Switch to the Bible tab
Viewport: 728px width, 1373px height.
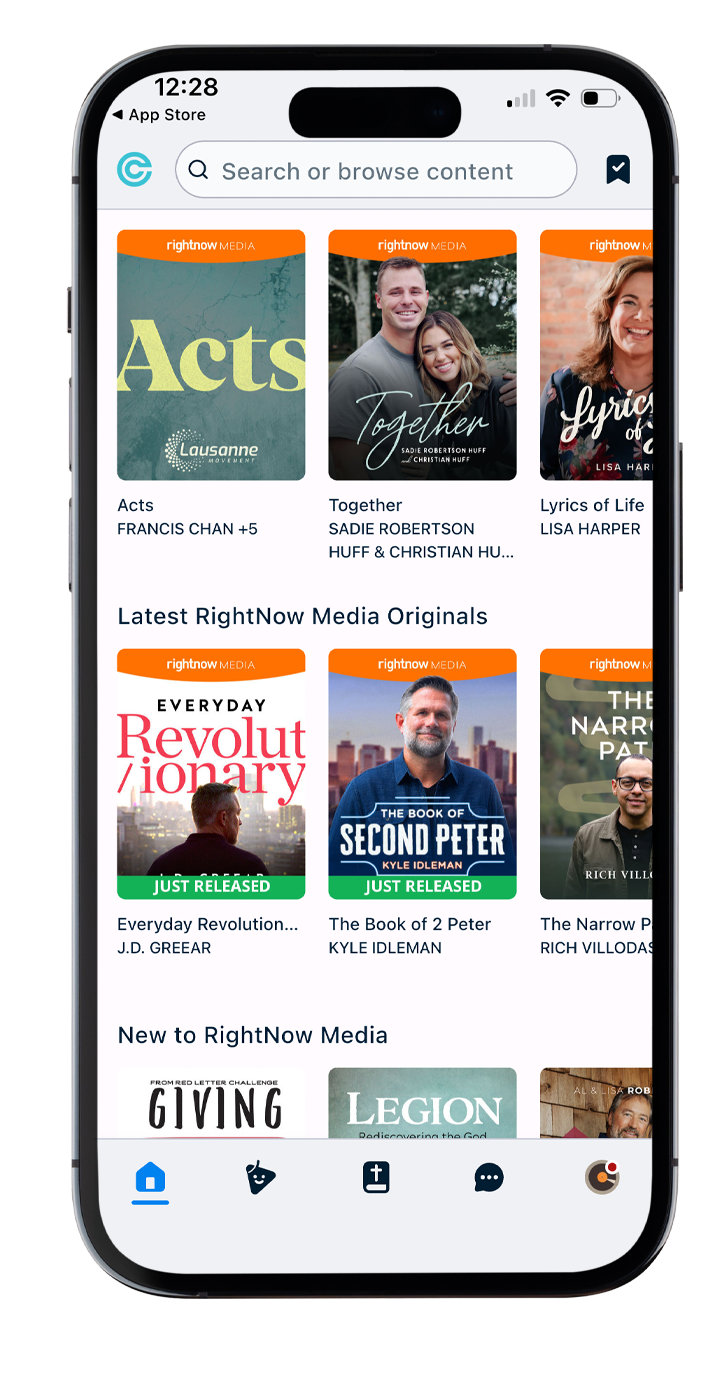coord(375,1178)
